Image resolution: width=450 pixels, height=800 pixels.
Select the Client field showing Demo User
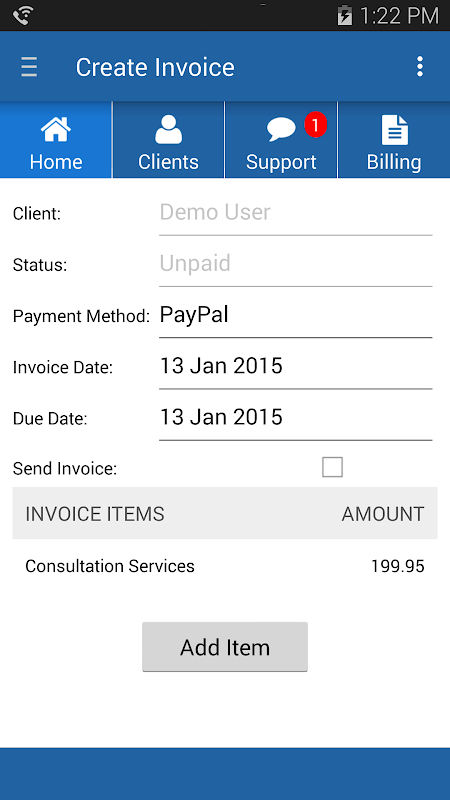(295, 213)
